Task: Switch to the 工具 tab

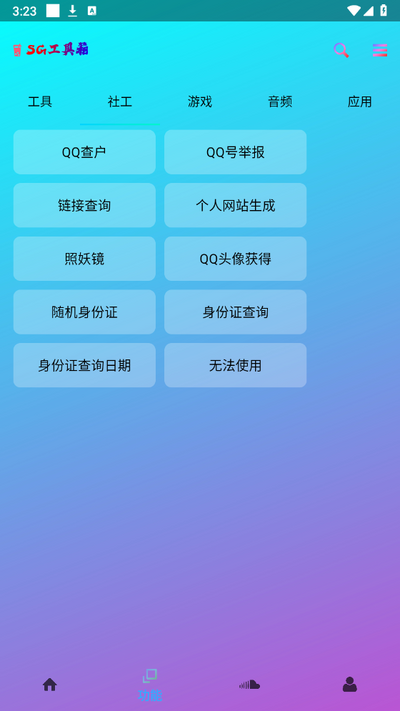Action: (x=40, y=102)
